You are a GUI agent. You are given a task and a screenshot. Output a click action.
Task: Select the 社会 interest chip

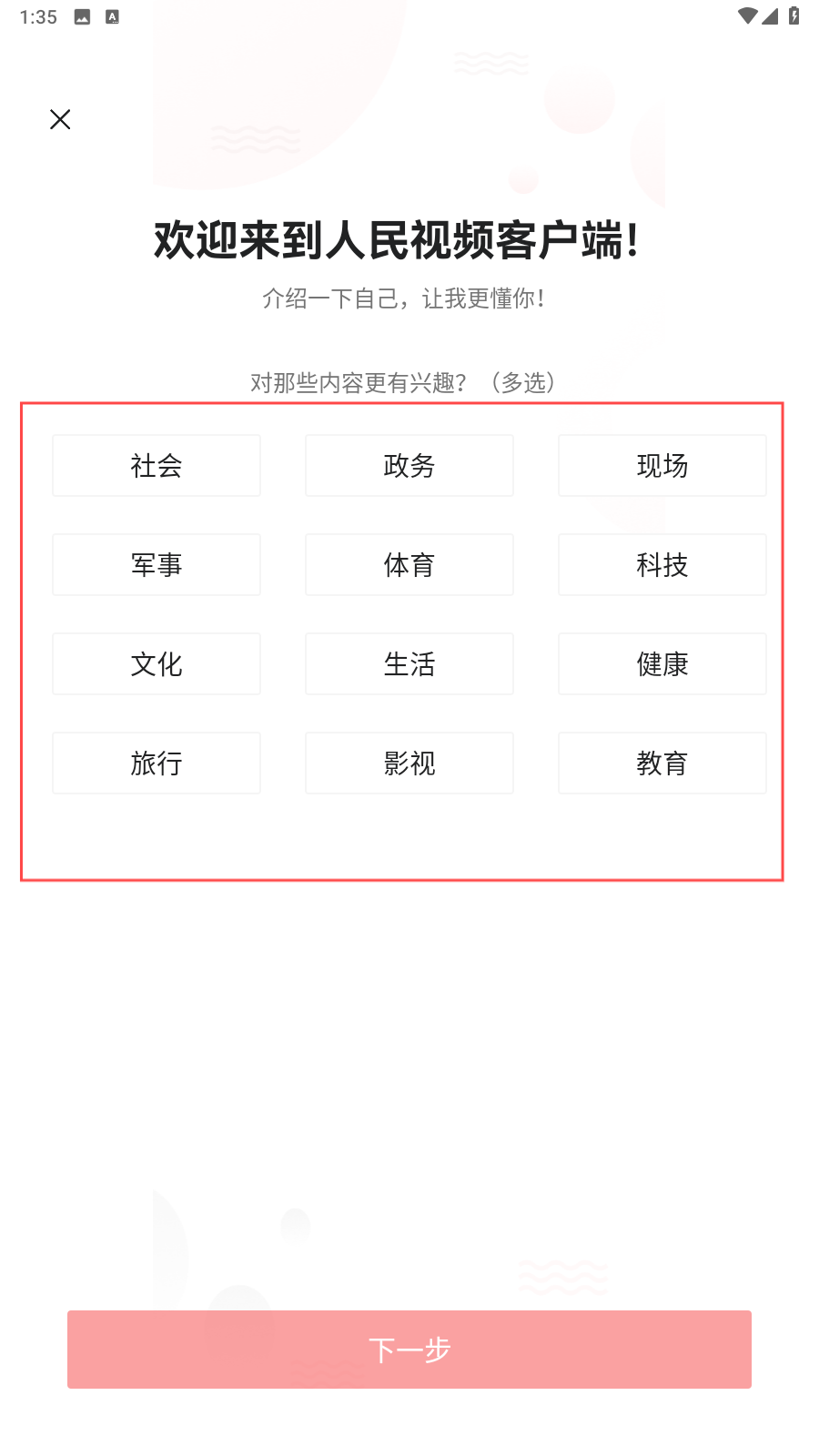[x=157, y=466]
